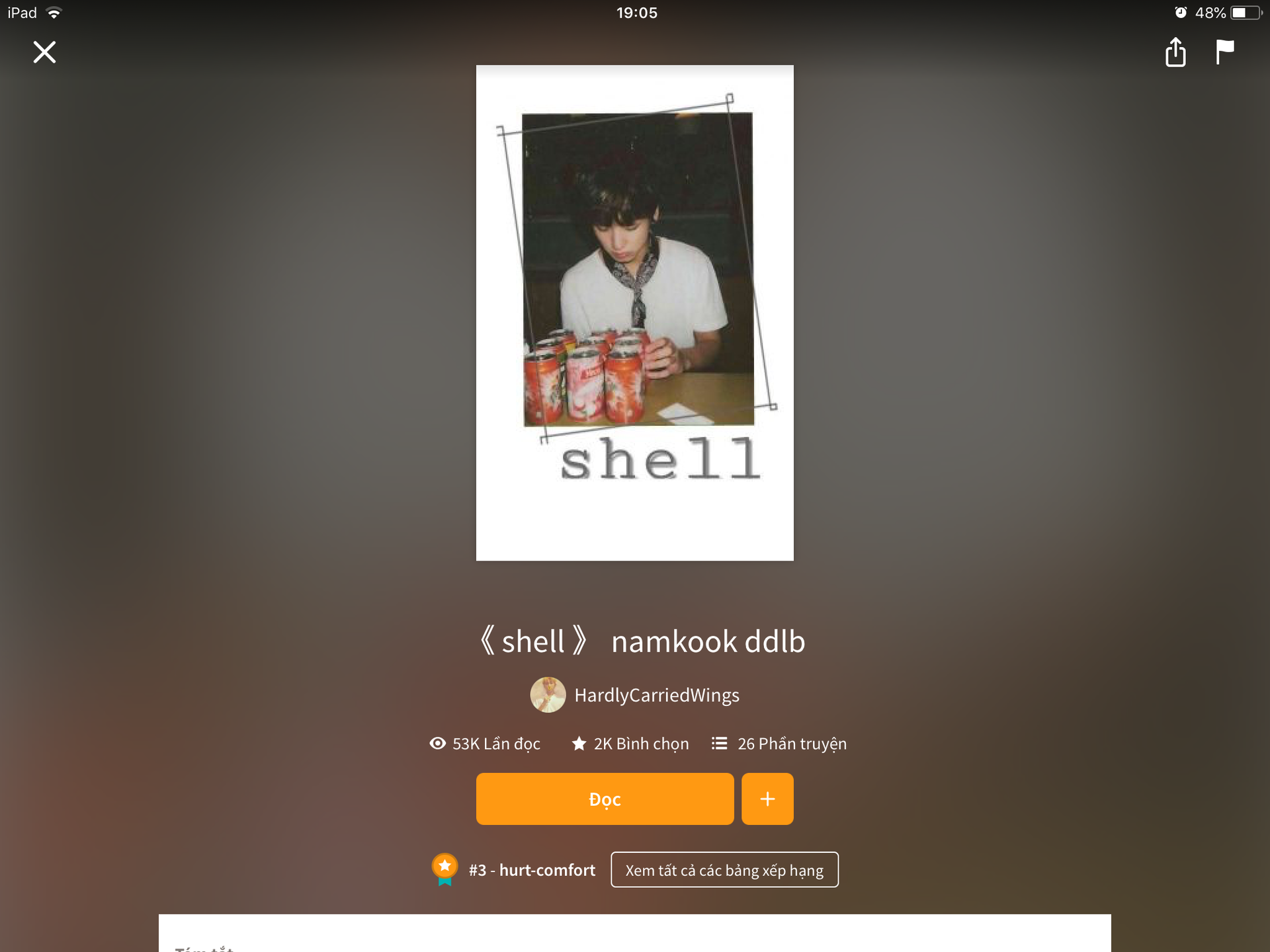
Task: Share this shell story
Action: [x=1175, y=52]
